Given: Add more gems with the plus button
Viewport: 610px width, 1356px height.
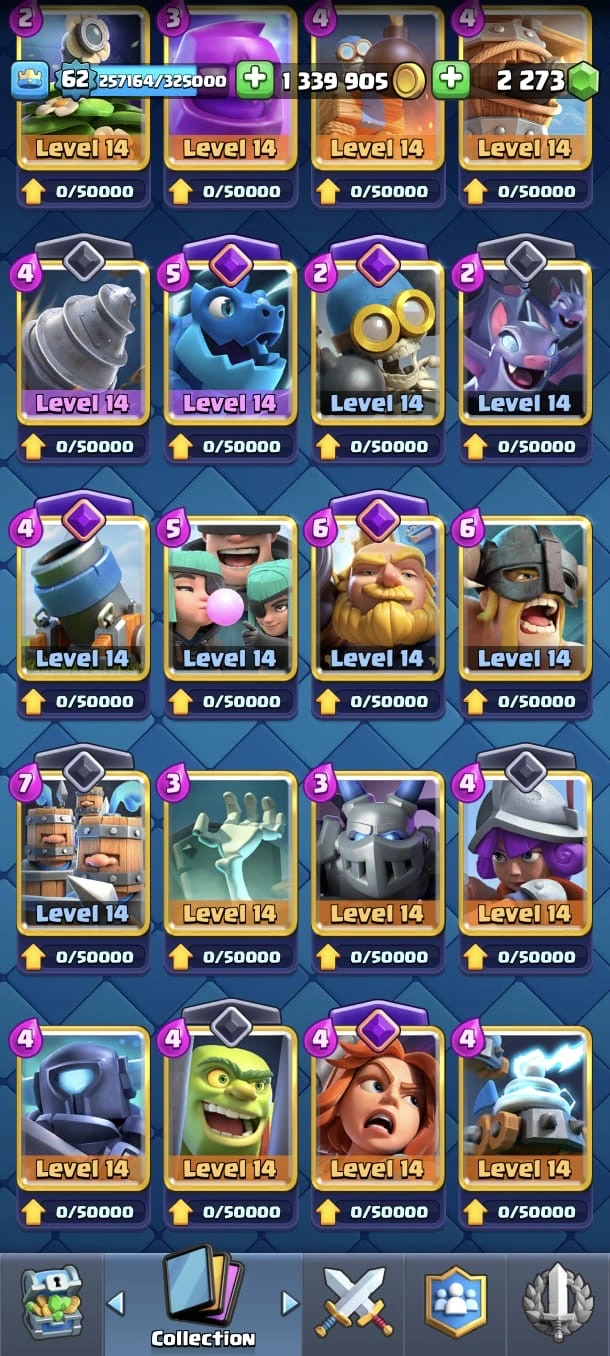Looking at the screenshot, I should (452, 80).
